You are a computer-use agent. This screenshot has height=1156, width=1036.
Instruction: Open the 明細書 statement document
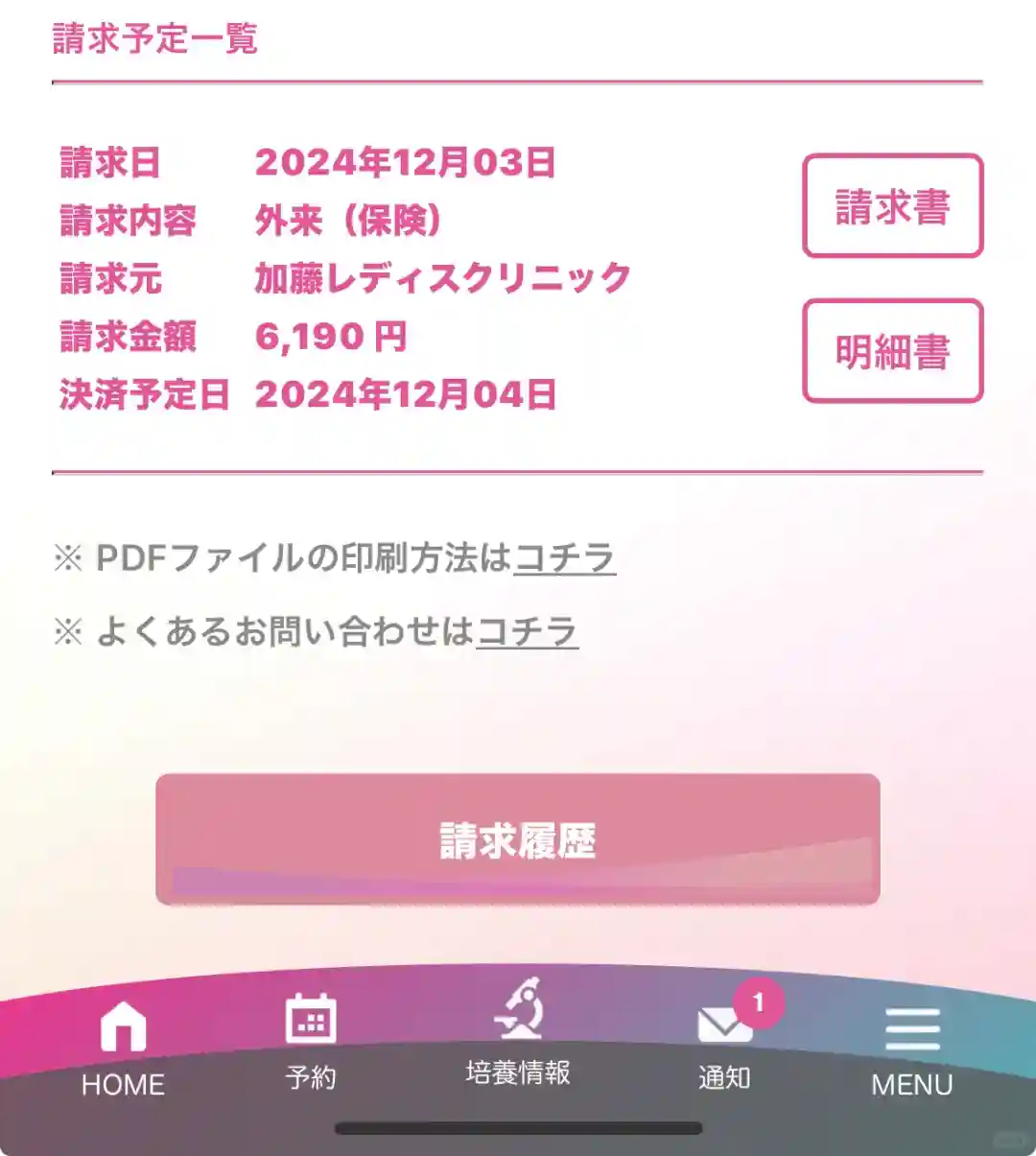(892, 351)
